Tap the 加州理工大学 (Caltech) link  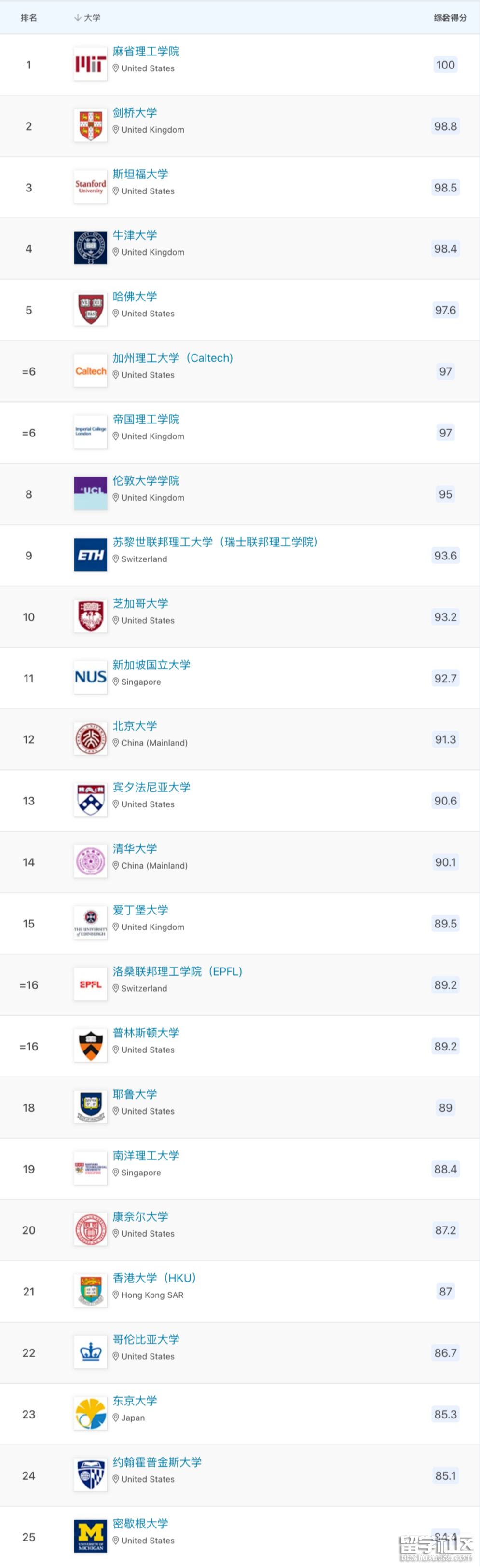click(x=172, y=358)
